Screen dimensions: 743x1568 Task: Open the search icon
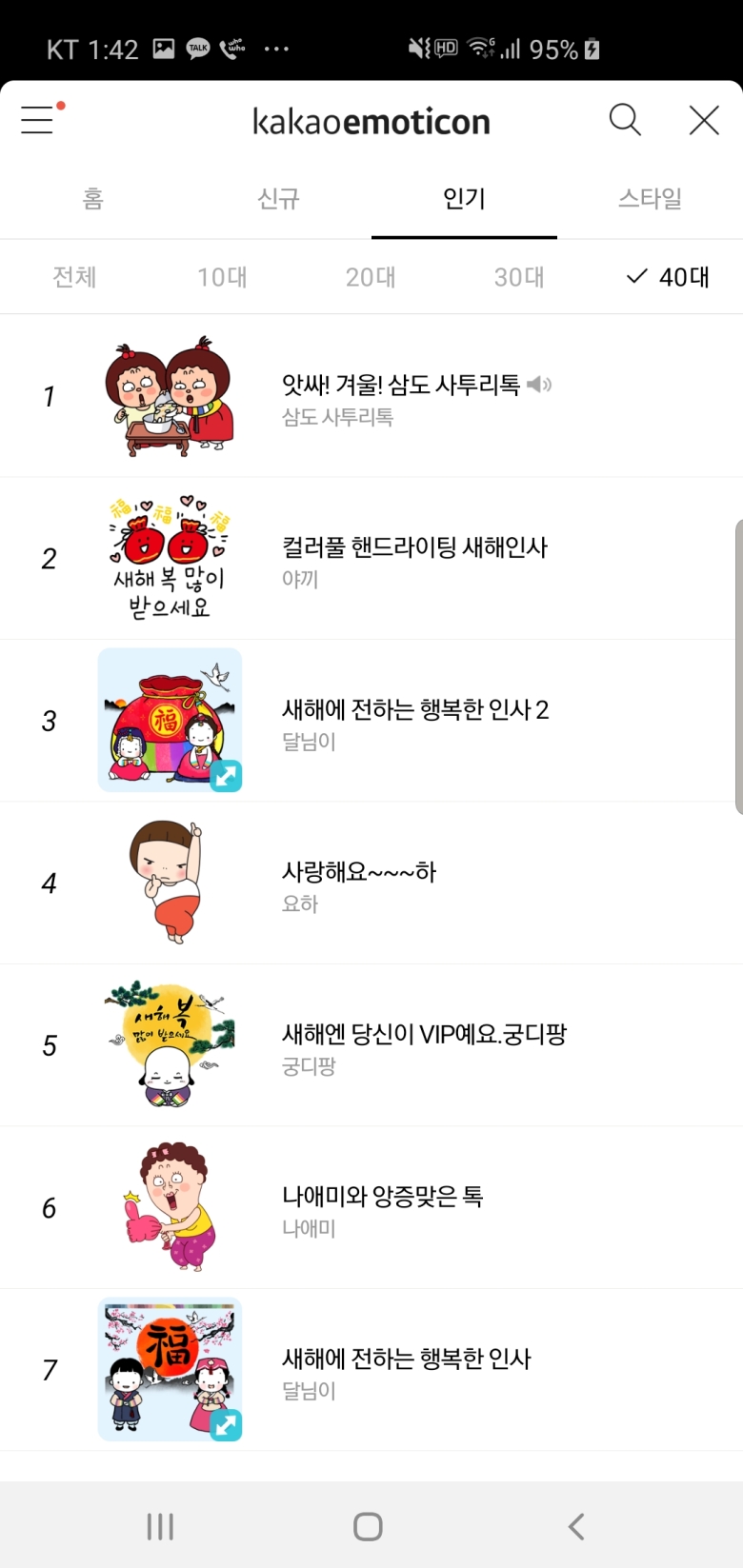point(625,120)
